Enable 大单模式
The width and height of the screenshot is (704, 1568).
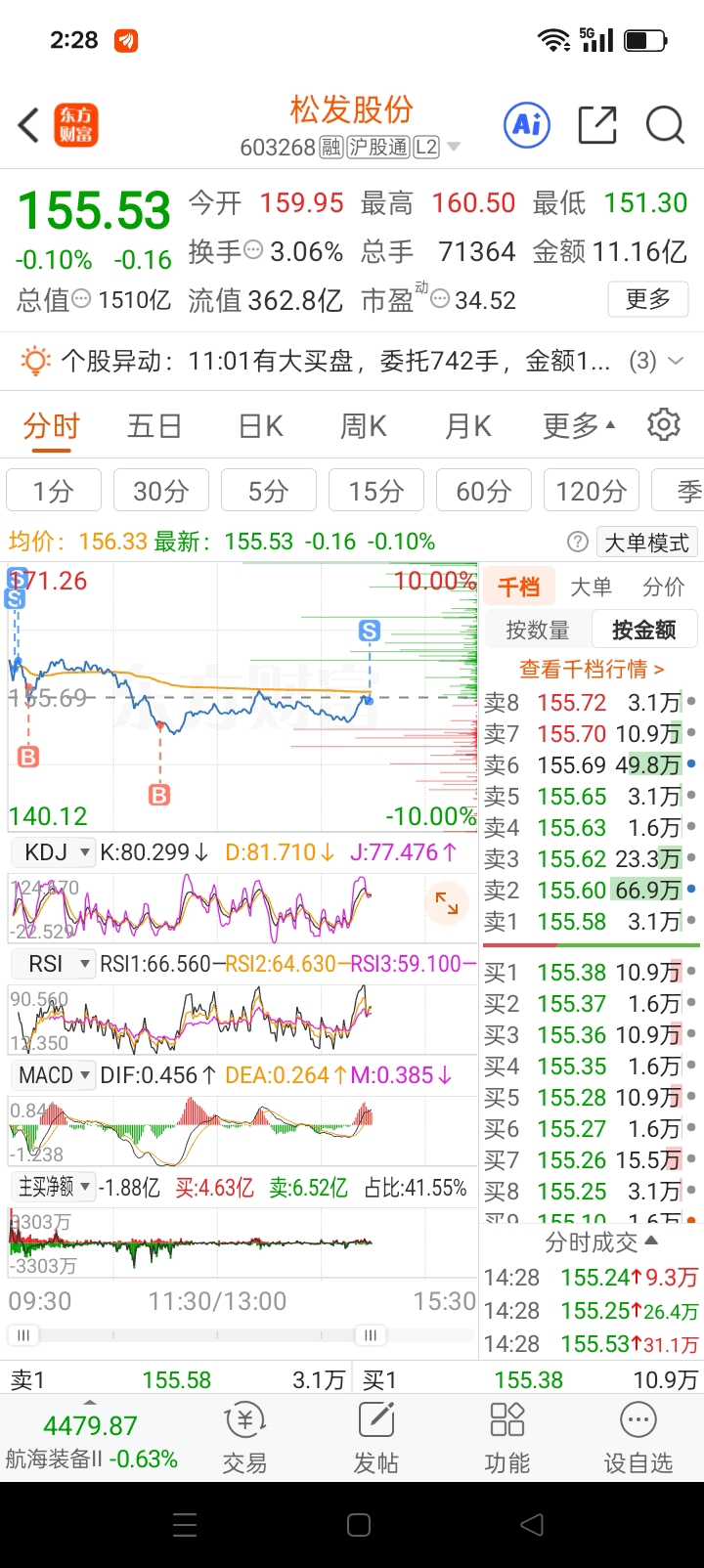pyautogui.click(x=645, y=543)
